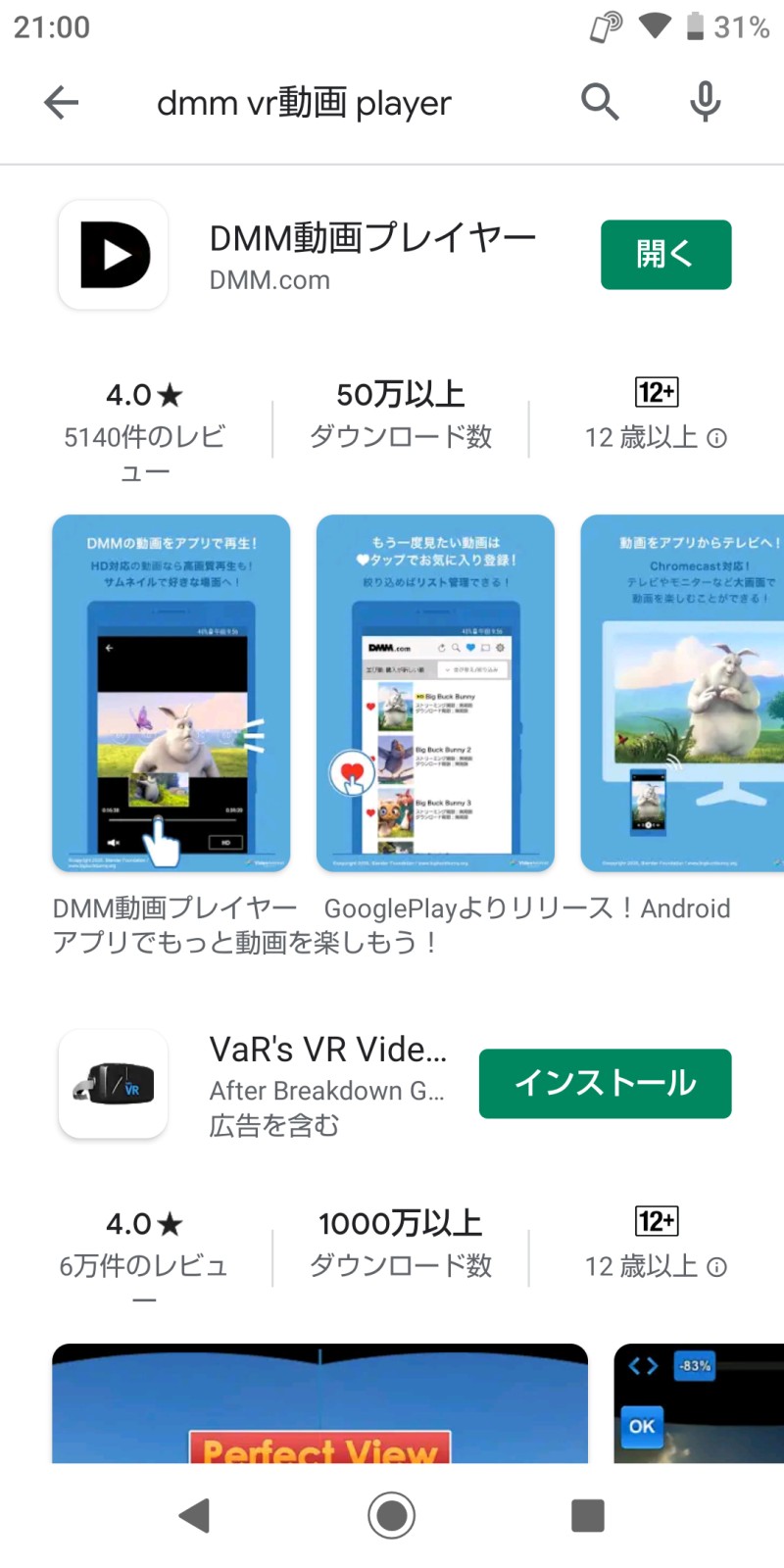
Task: Open the recent apps overview
Action: coord(587,1515)
